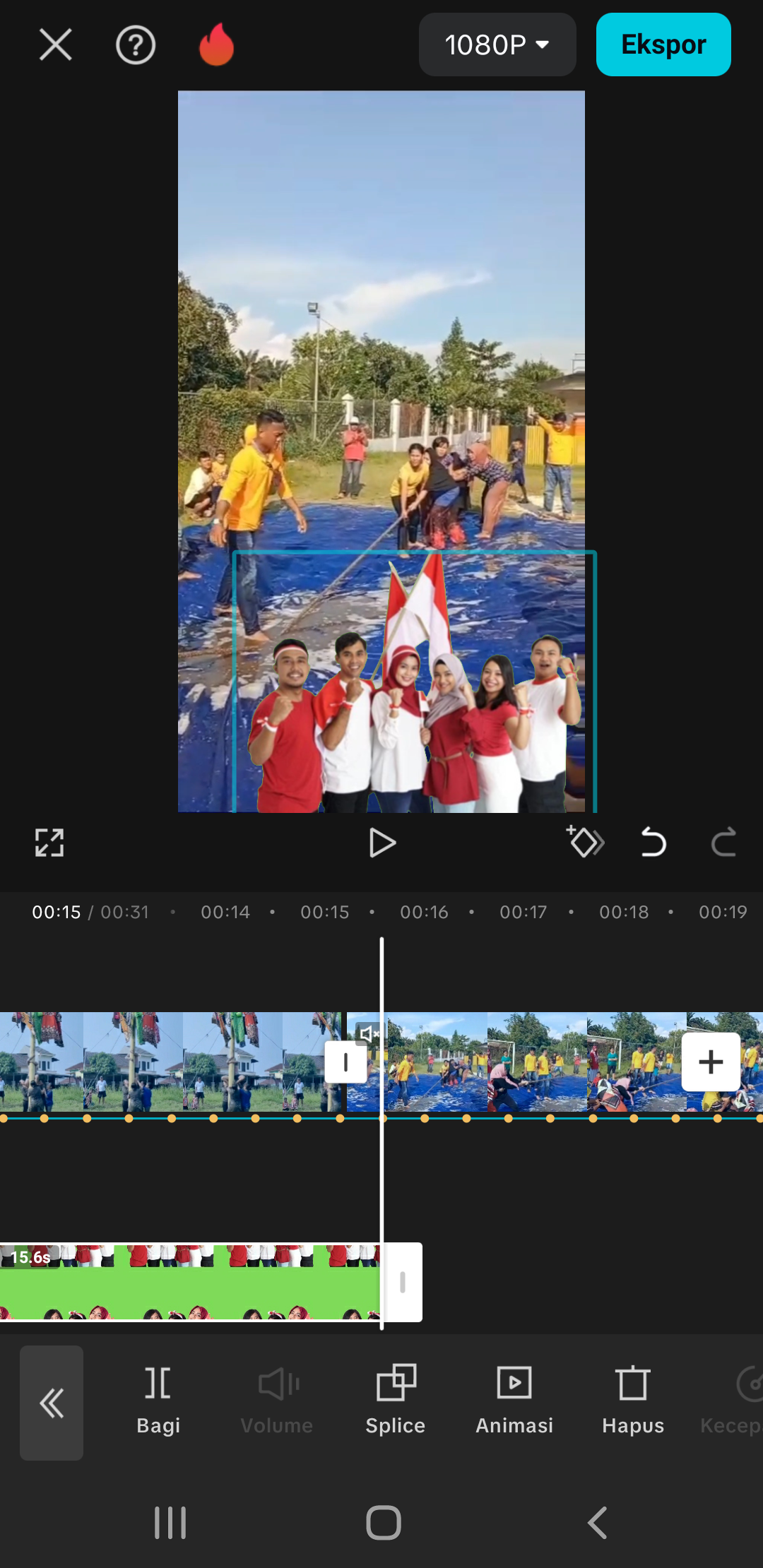Tap the flame icon
Screen dimensions: 763x1568
point(216,45)
